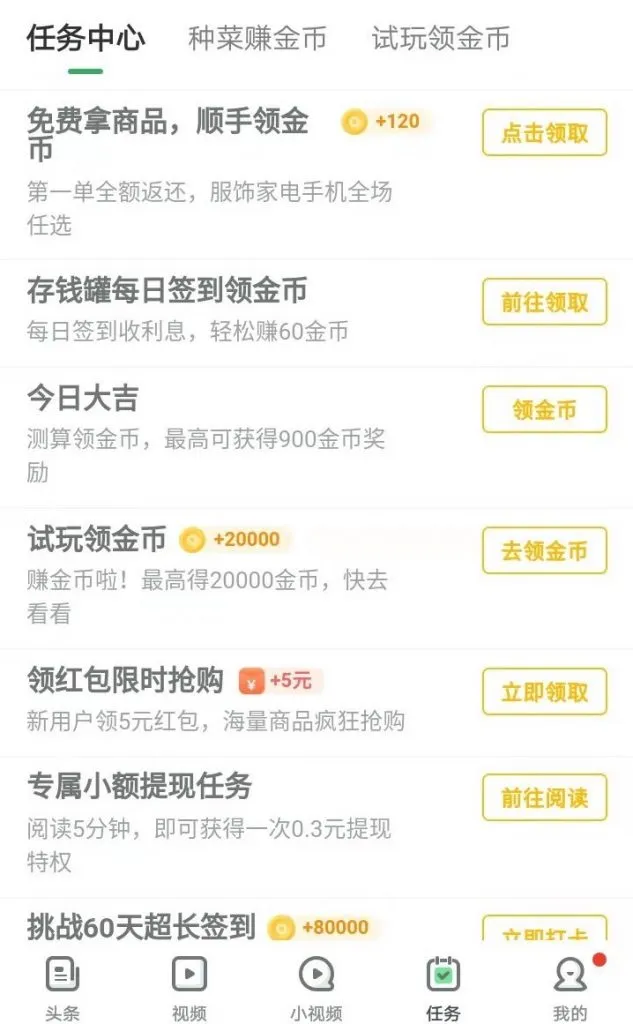Switch to the 种菜赚金币 tab

tap(257, 39)
